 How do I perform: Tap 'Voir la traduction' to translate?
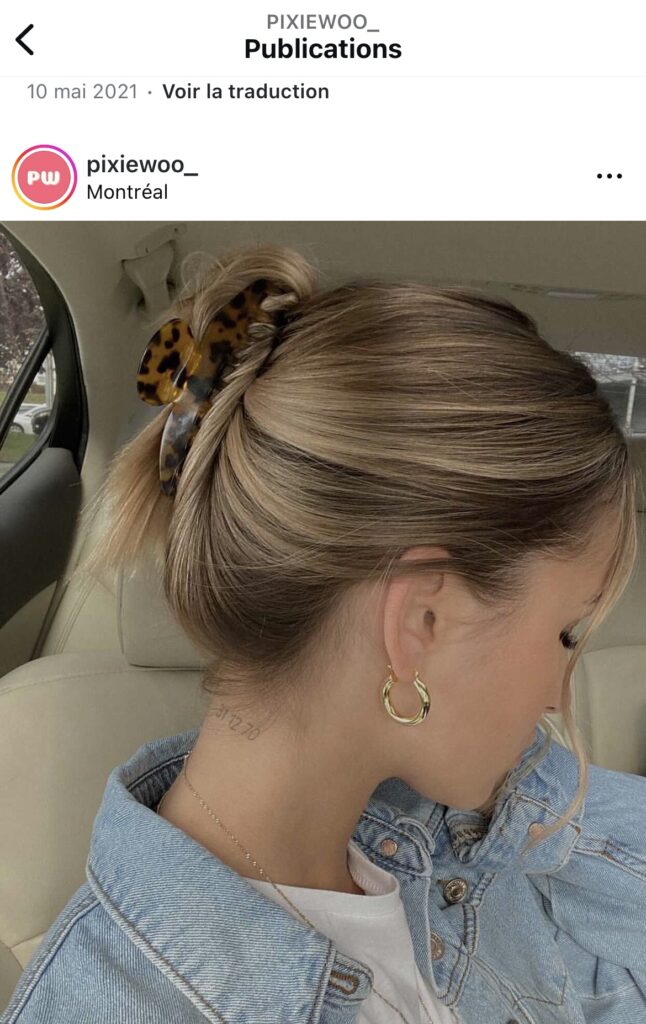point(245,91)
